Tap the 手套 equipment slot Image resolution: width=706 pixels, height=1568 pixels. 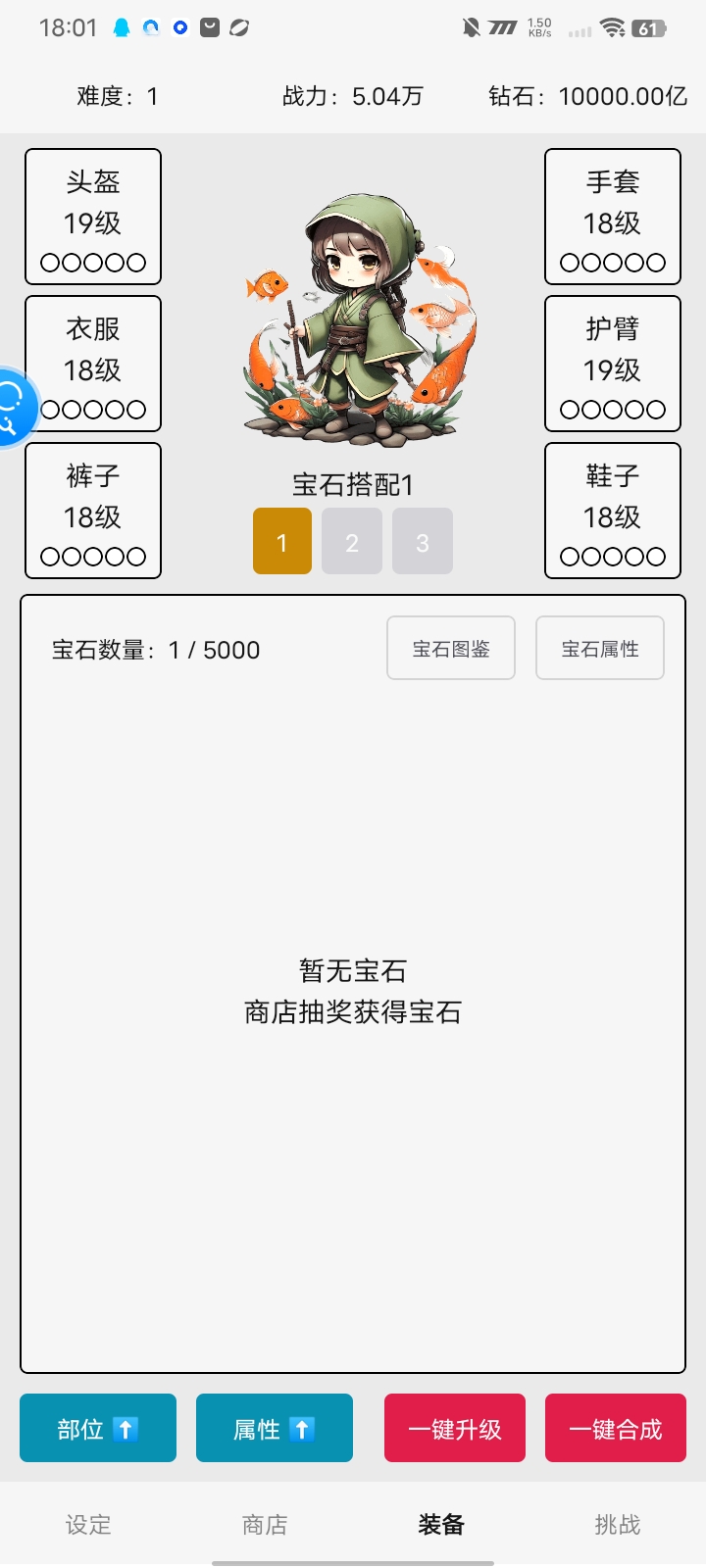pos(613,217)
